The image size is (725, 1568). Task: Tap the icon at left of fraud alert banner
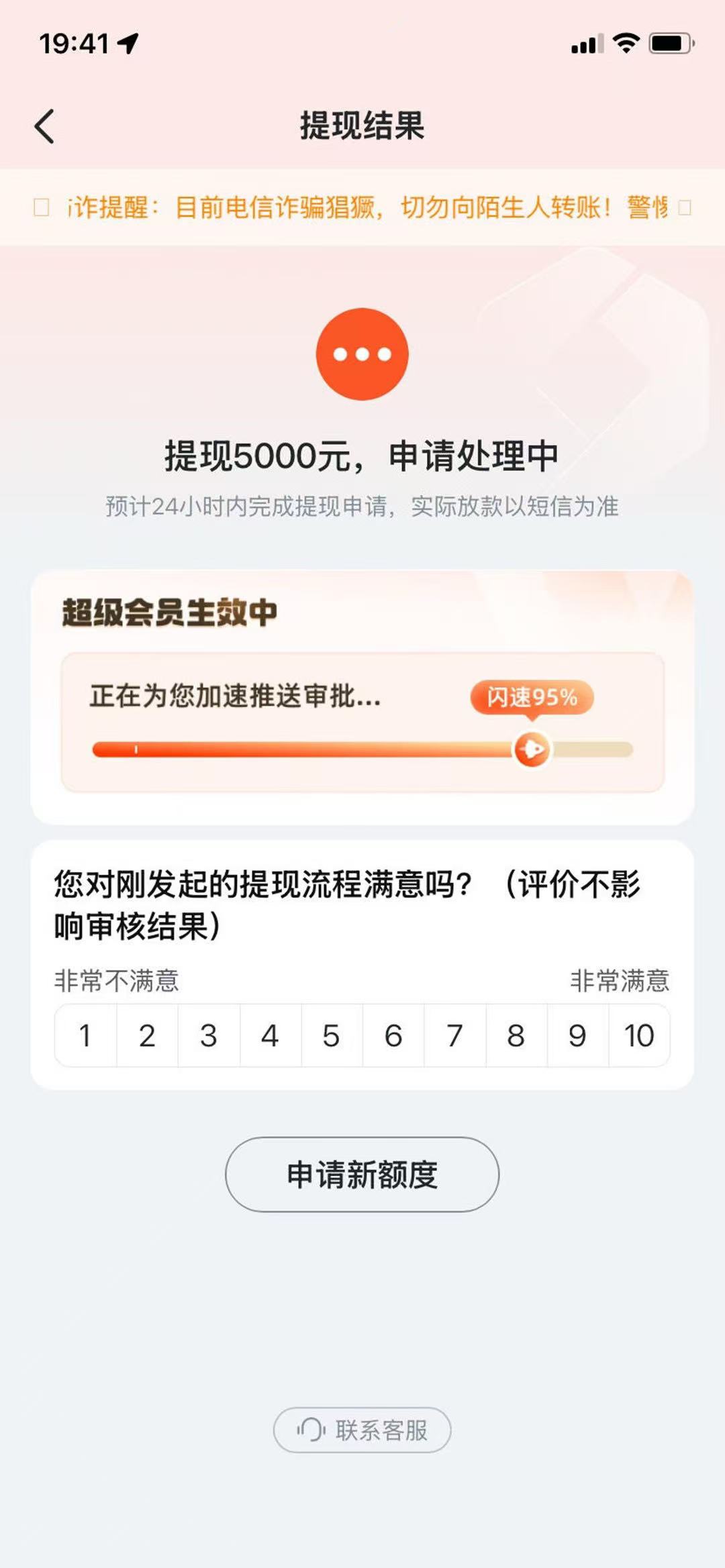pyautogui.click(x=42, y=209)
